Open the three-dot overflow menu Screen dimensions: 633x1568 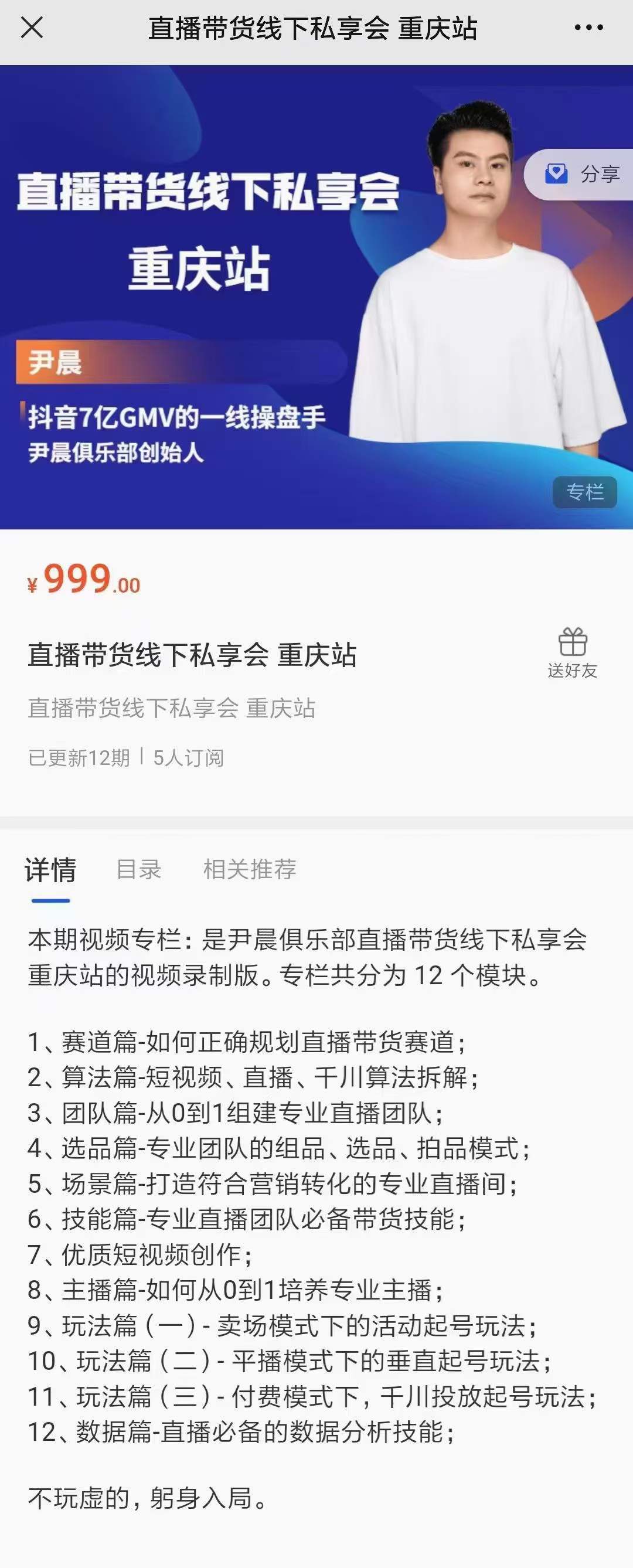tap(588, 28)
